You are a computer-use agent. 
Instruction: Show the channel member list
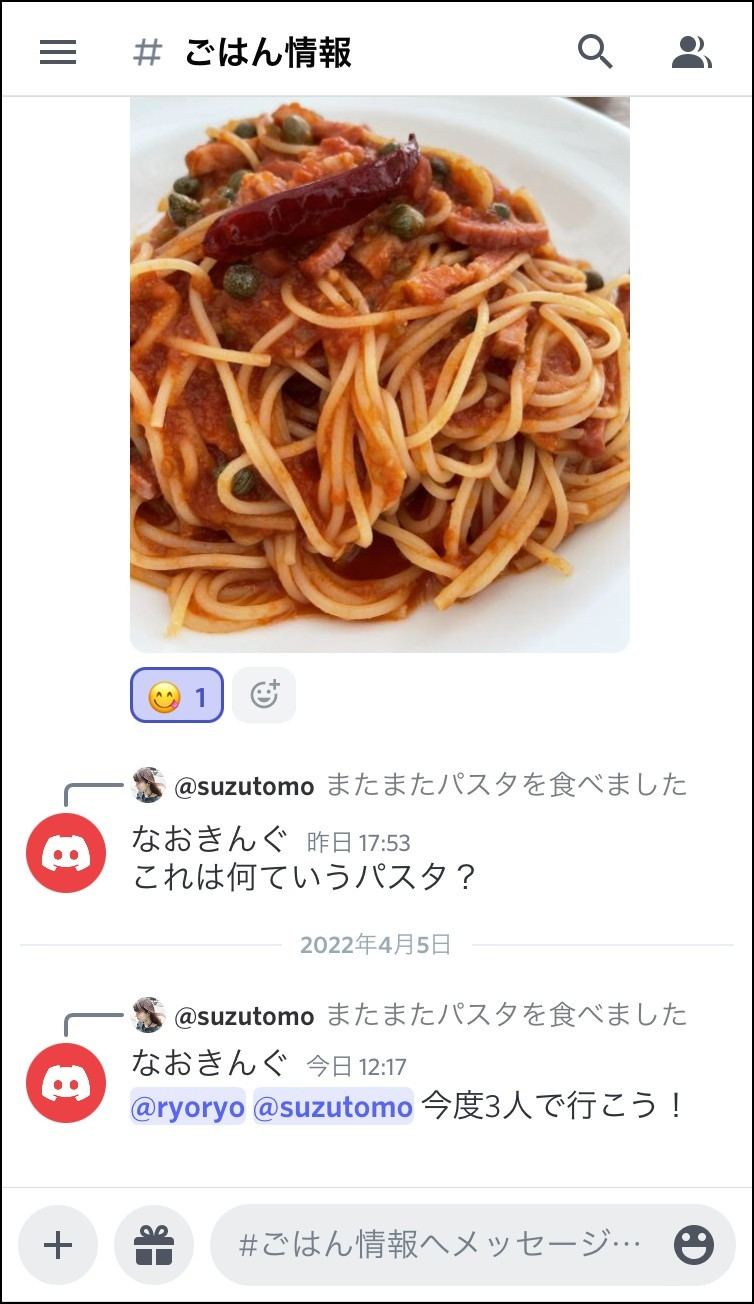tap(691, 52)
